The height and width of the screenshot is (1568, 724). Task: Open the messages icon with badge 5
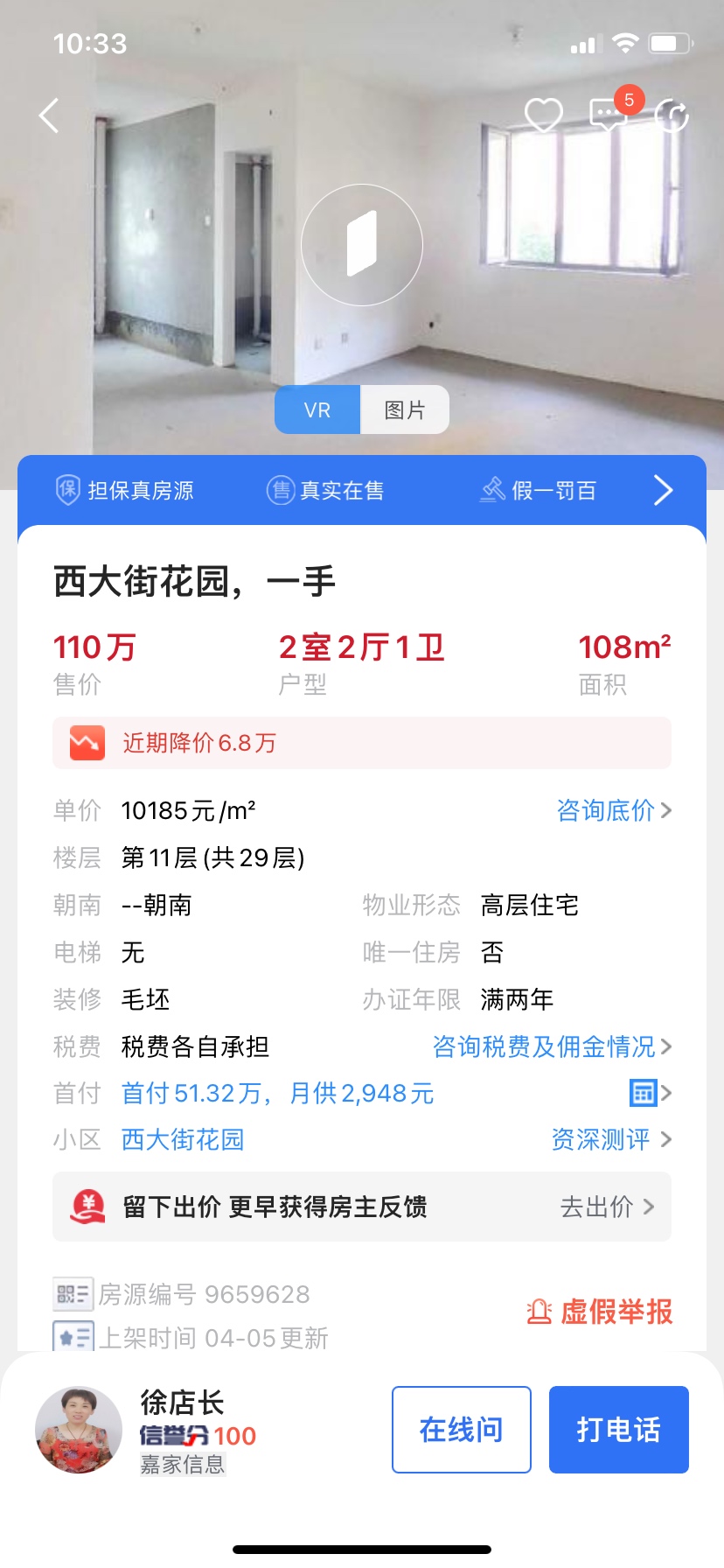point(608,115)
